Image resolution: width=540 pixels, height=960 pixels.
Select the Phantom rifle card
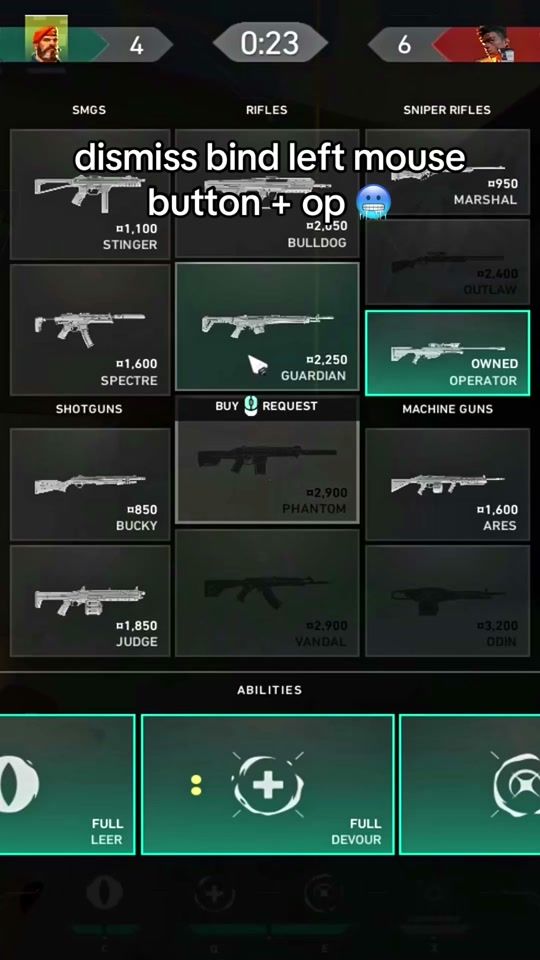(x=267, y=471)
